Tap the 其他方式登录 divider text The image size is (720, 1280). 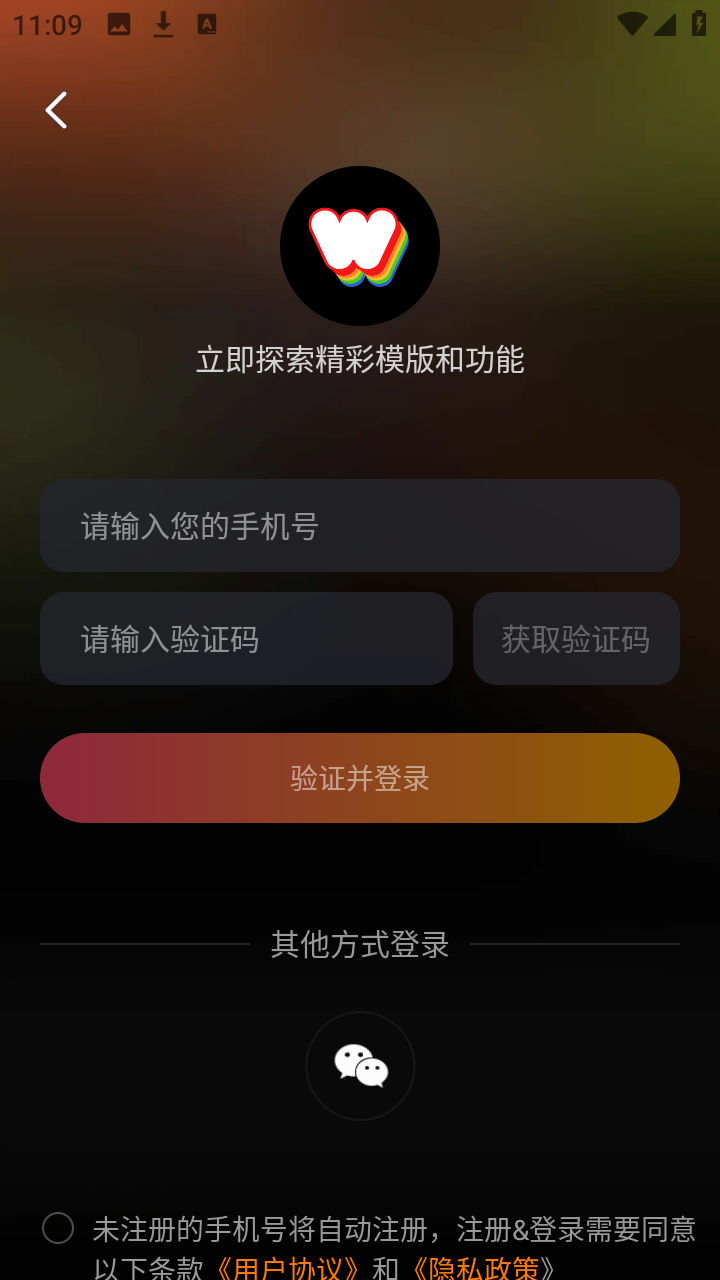pos(360,944)
